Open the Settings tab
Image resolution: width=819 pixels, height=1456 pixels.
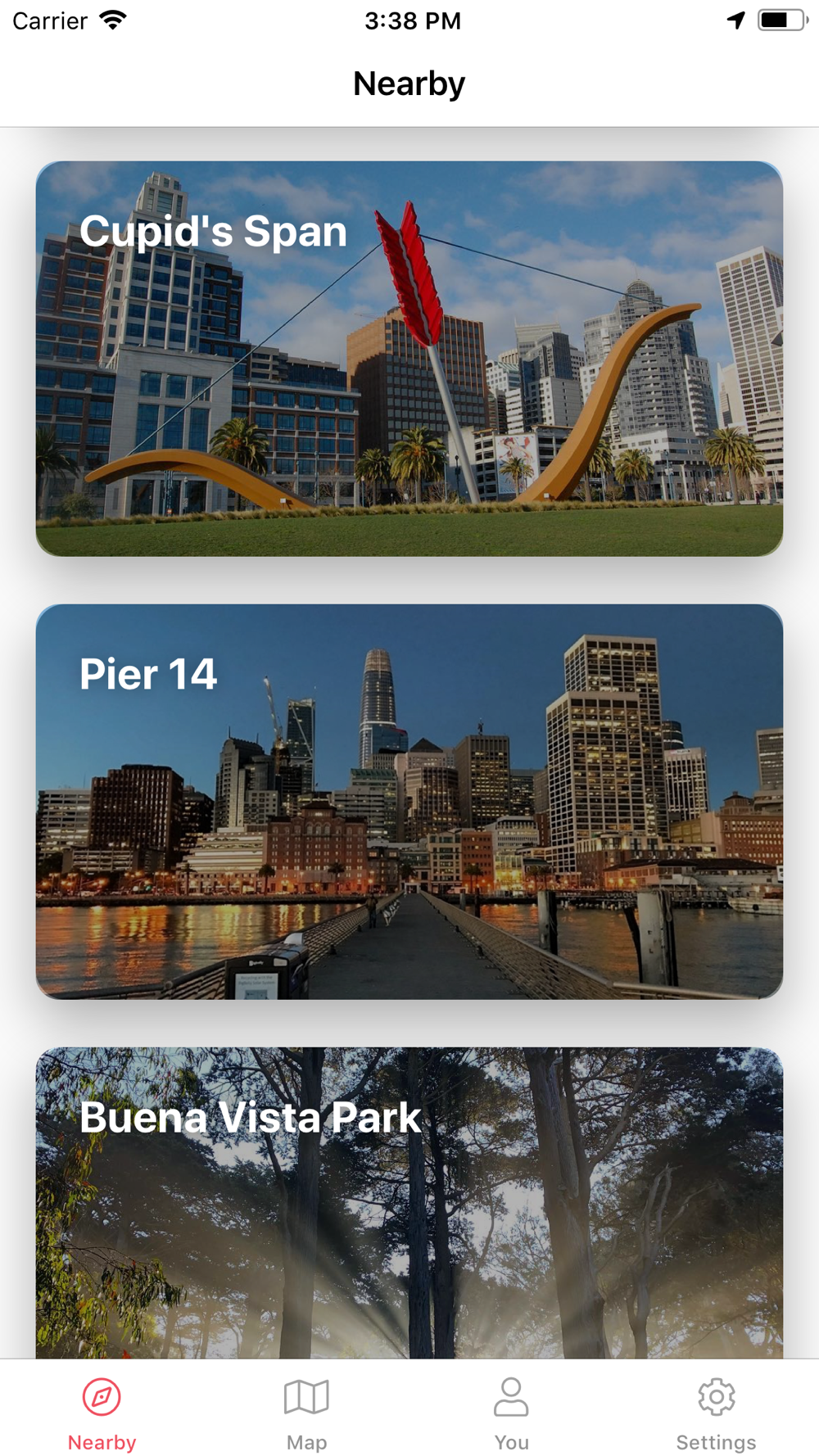tap(716, 1412)
